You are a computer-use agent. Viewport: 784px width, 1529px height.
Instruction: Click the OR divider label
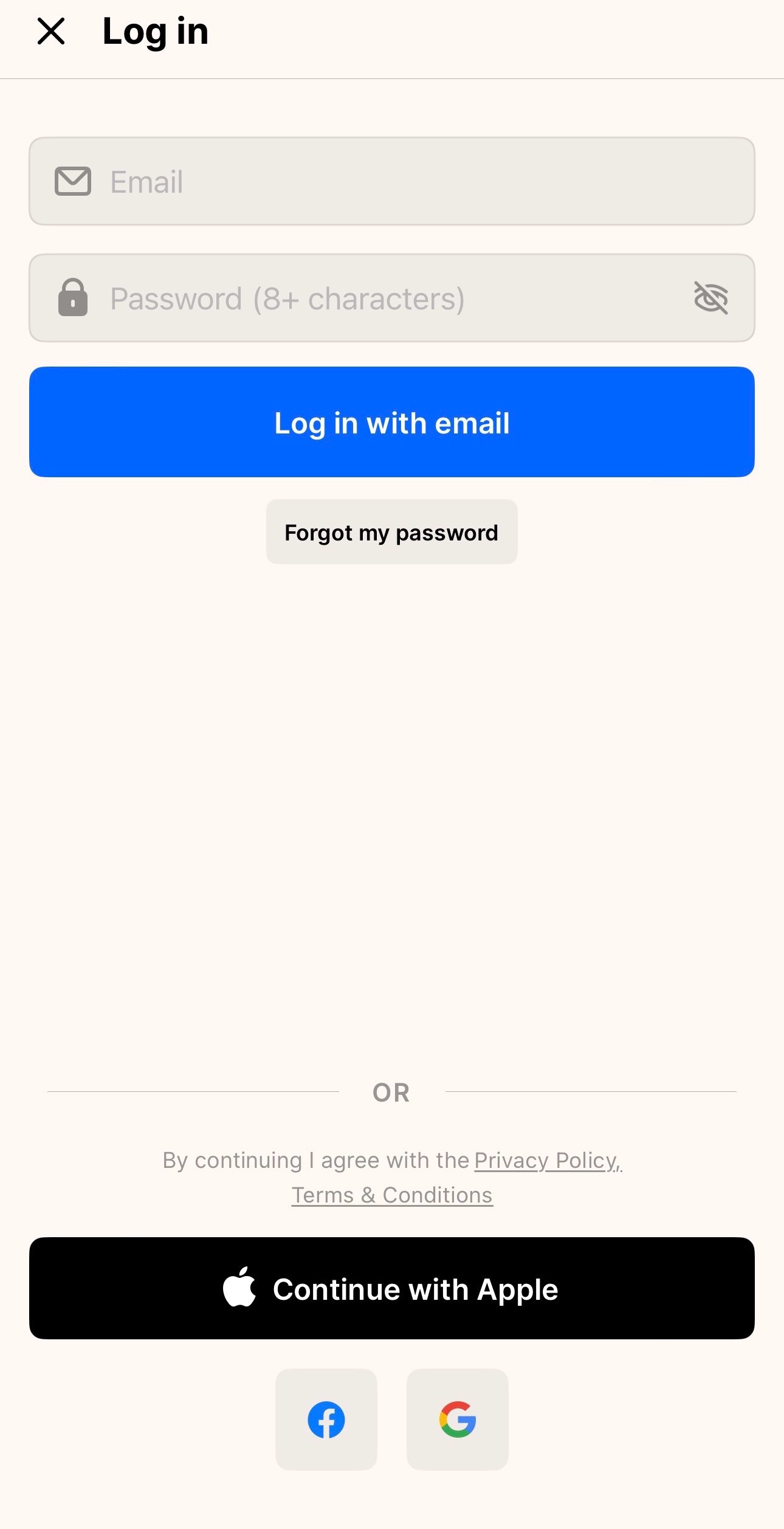[x=392, y=1092]
